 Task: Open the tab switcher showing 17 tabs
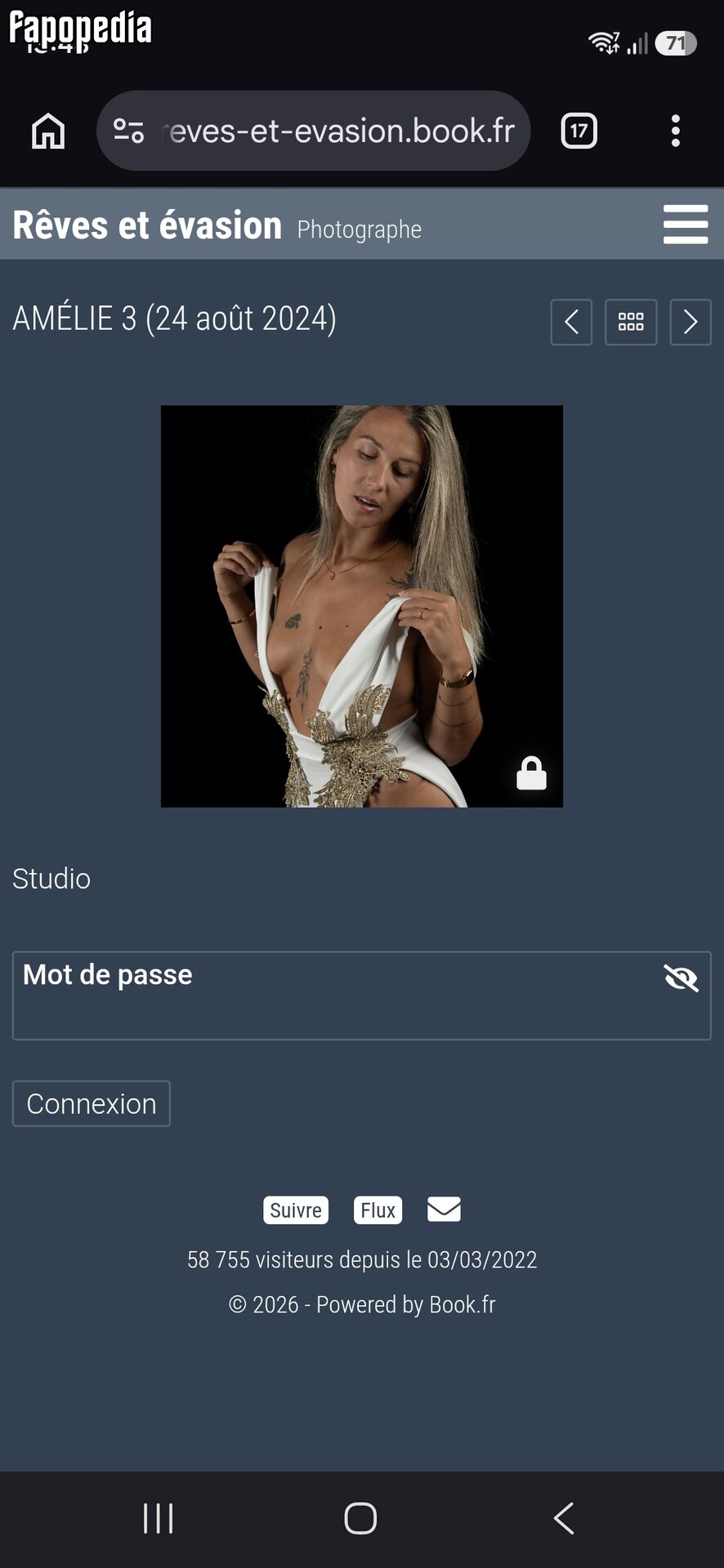click(579, 131)
